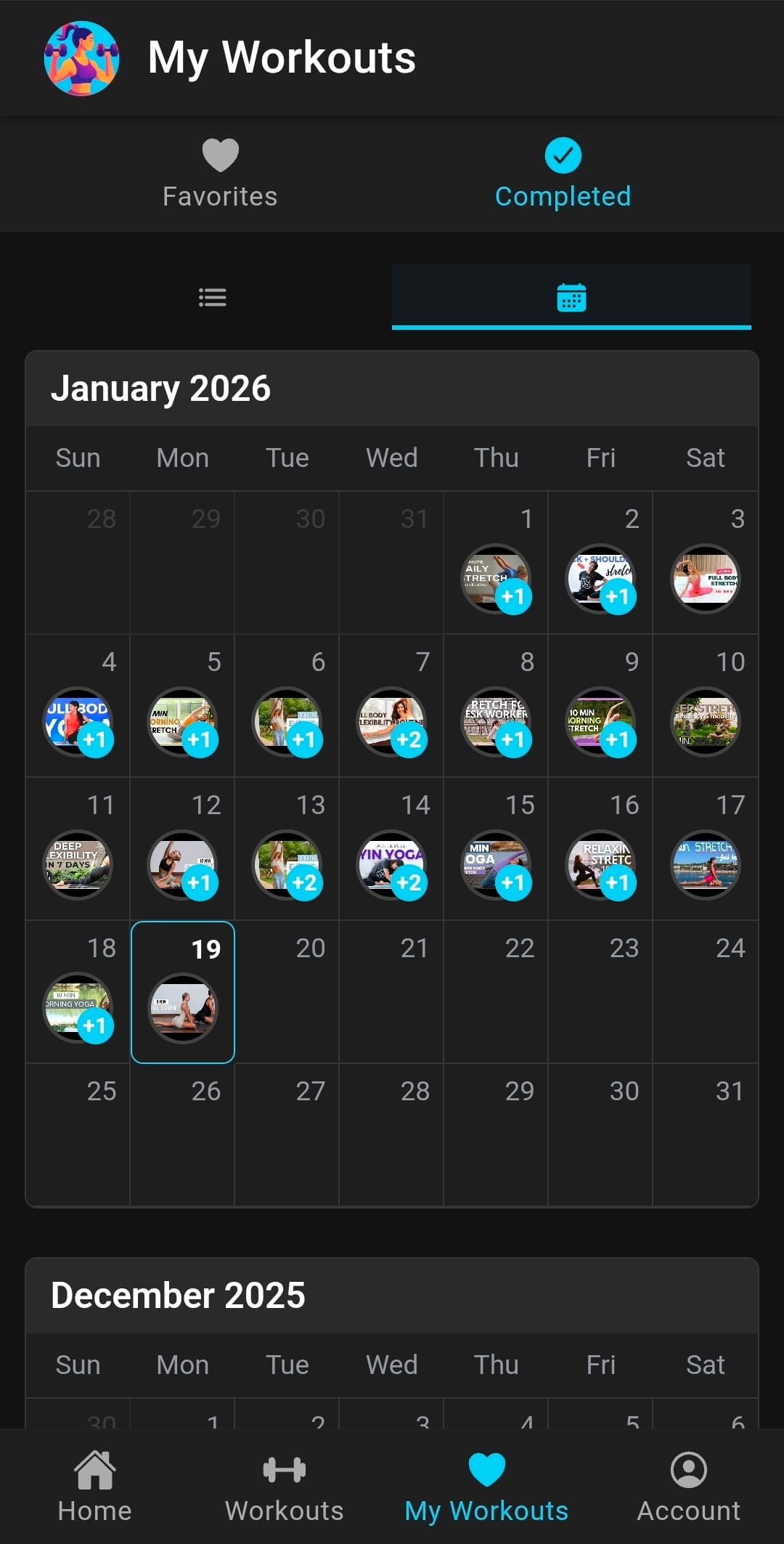784x1544 pixels.
Task: Switch to list view icon
Action: coord(212,297)
